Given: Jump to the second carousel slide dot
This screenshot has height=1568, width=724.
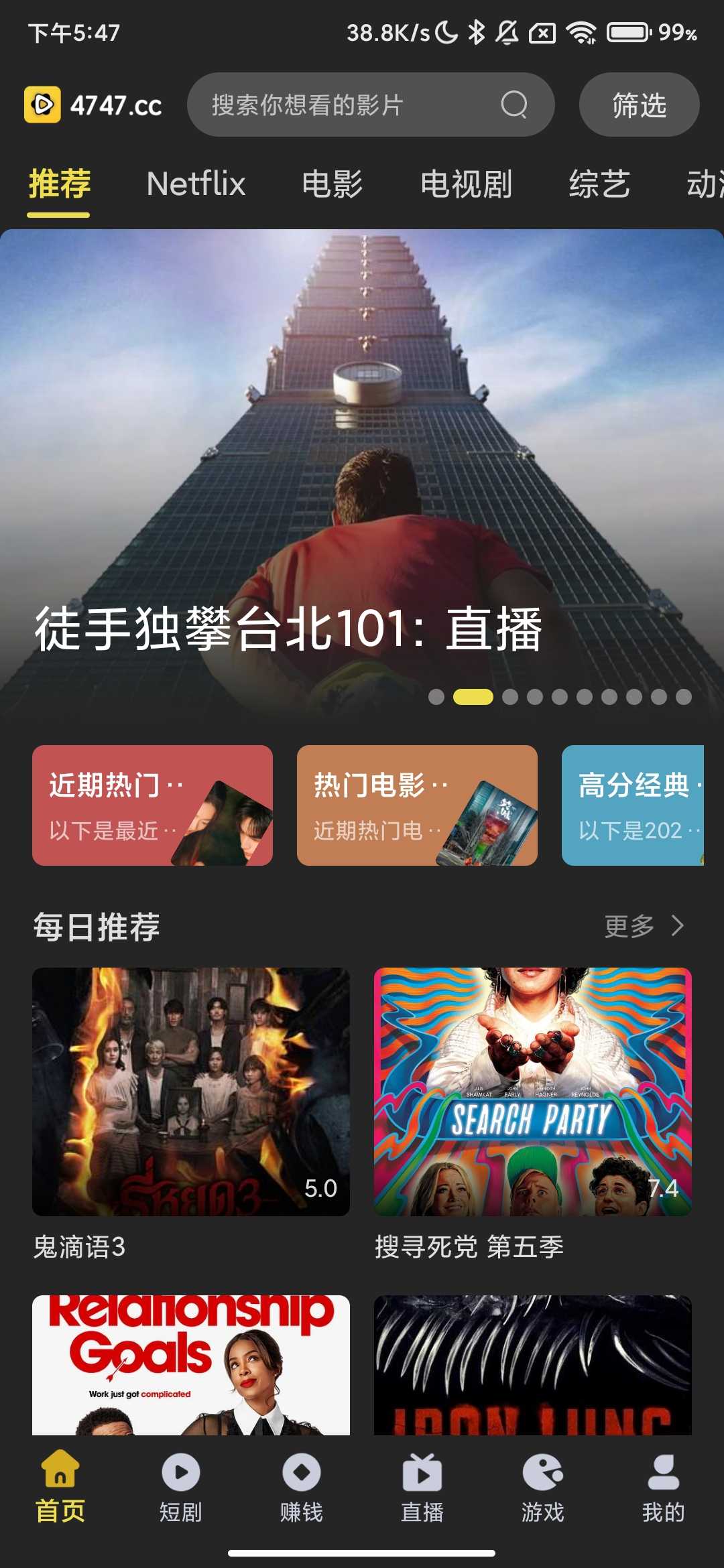Looking at the screenshot, I should point(472,697).
